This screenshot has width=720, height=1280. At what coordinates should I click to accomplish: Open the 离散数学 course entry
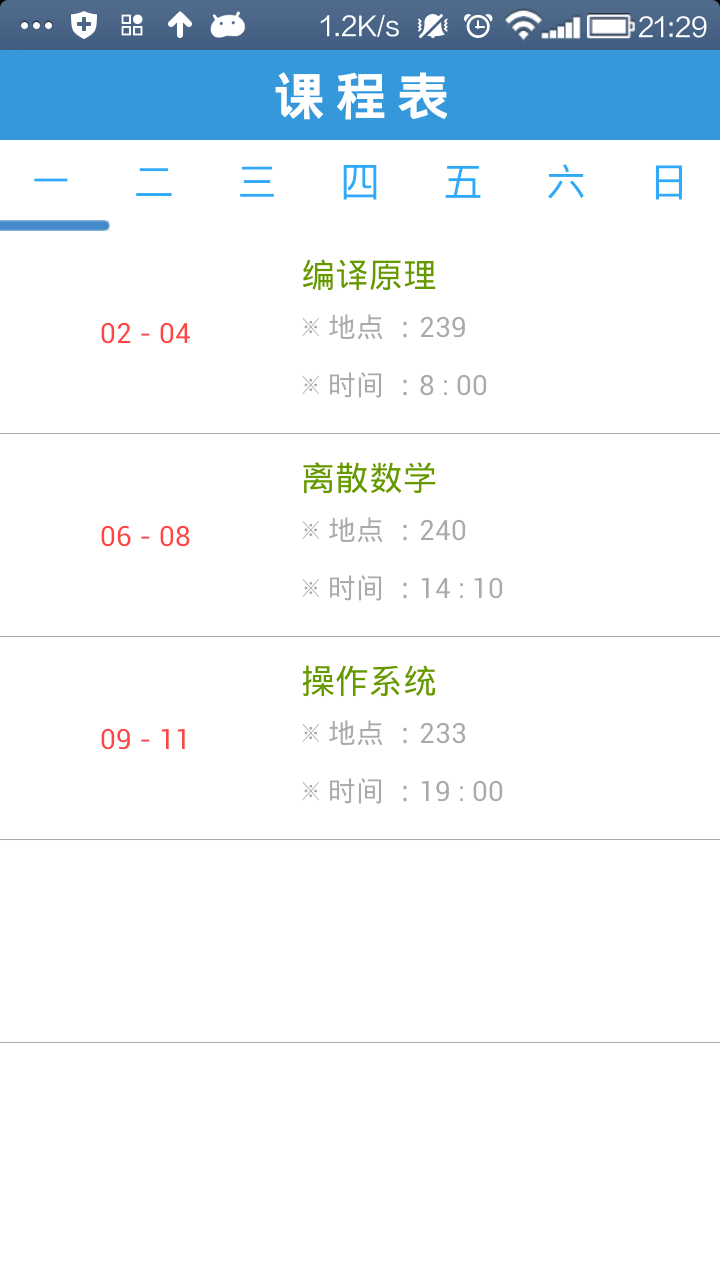point(360,535)
